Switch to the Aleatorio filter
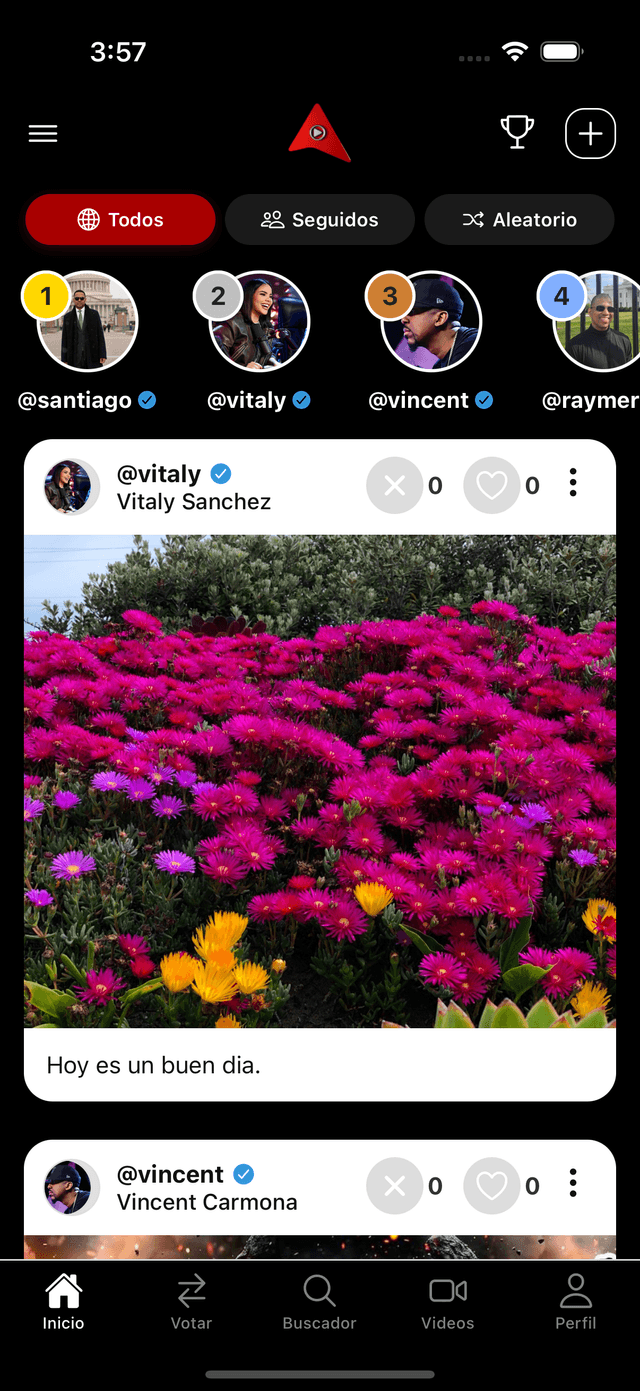 [x=519, y=220]
